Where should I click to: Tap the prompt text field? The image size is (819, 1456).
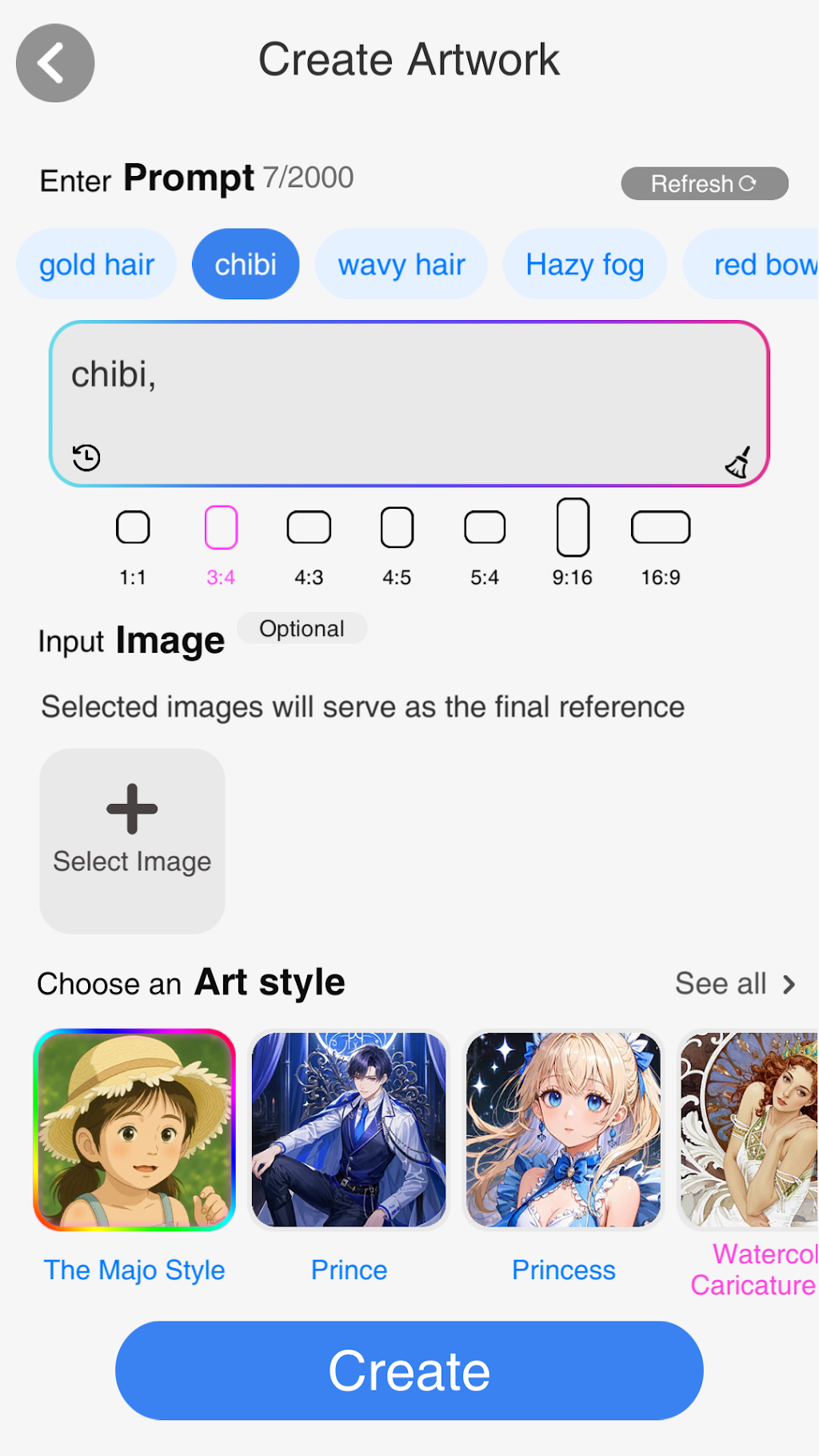[x=408, y=392]
